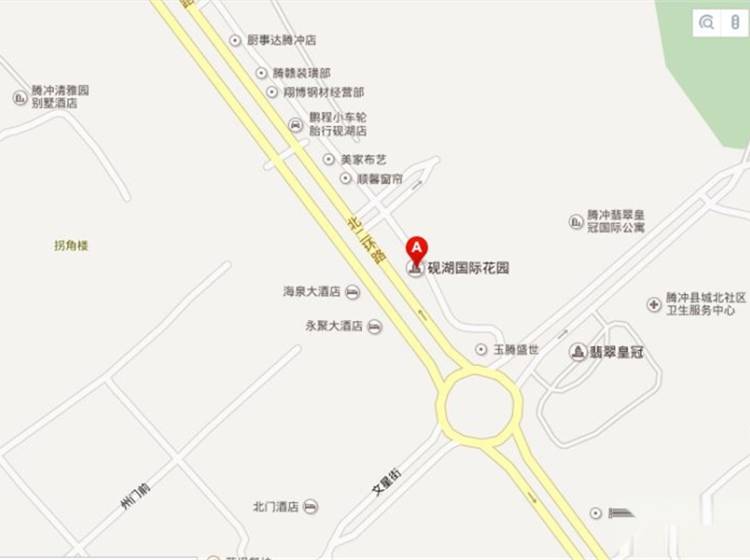This screenshot has width=750, height=560.
Task: Open the nearby search icon
Action: (707, 22)
